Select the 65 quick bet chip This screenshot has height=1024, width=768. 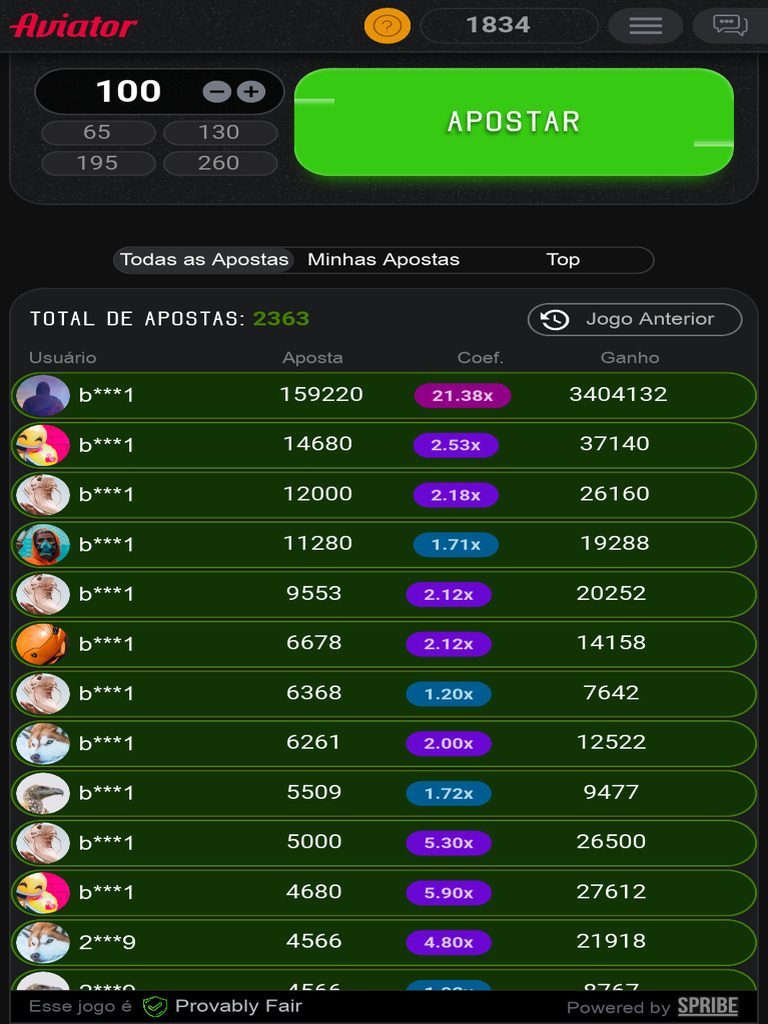coord(98,133)
